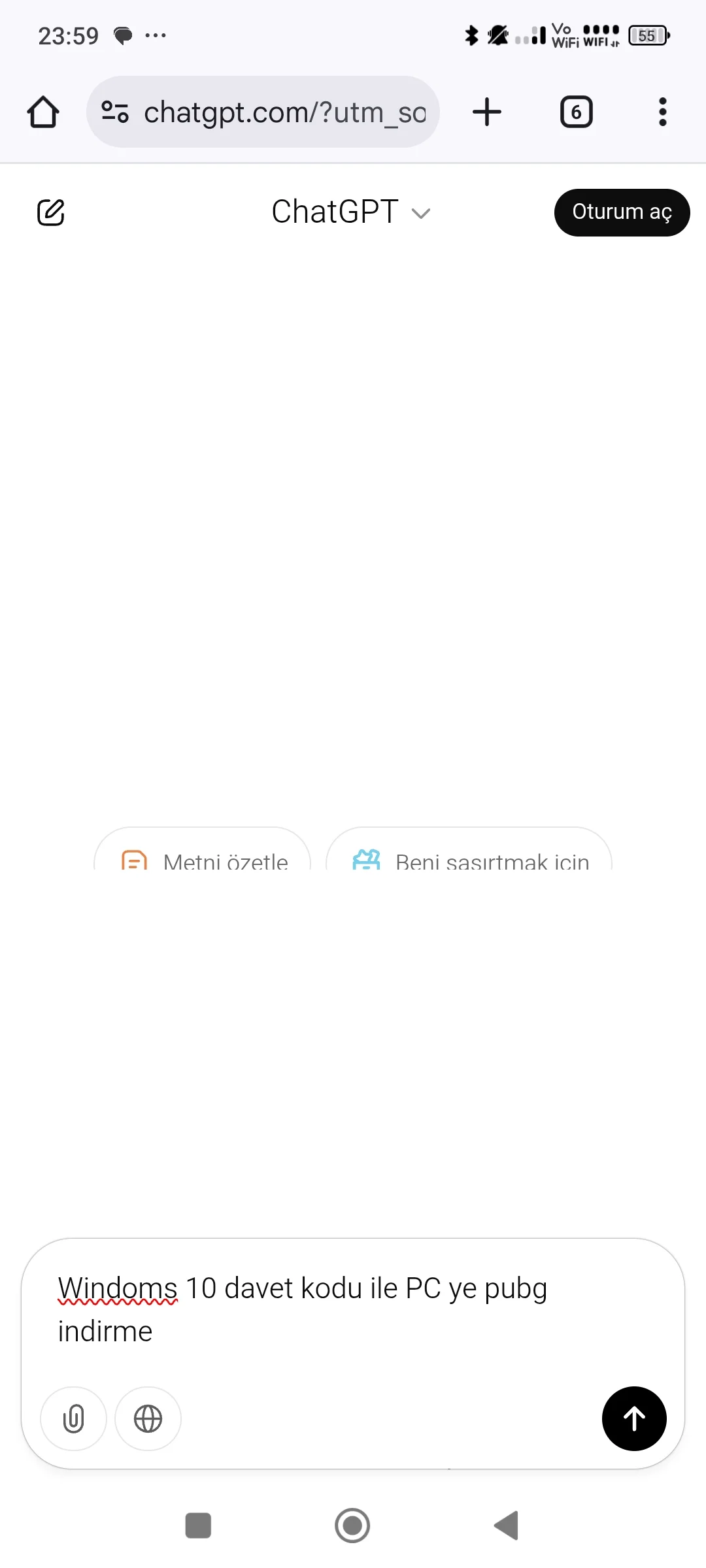The image size is (706, 1568).
Task: Enable web search with the globe icon
Action: click(148, 1418)
